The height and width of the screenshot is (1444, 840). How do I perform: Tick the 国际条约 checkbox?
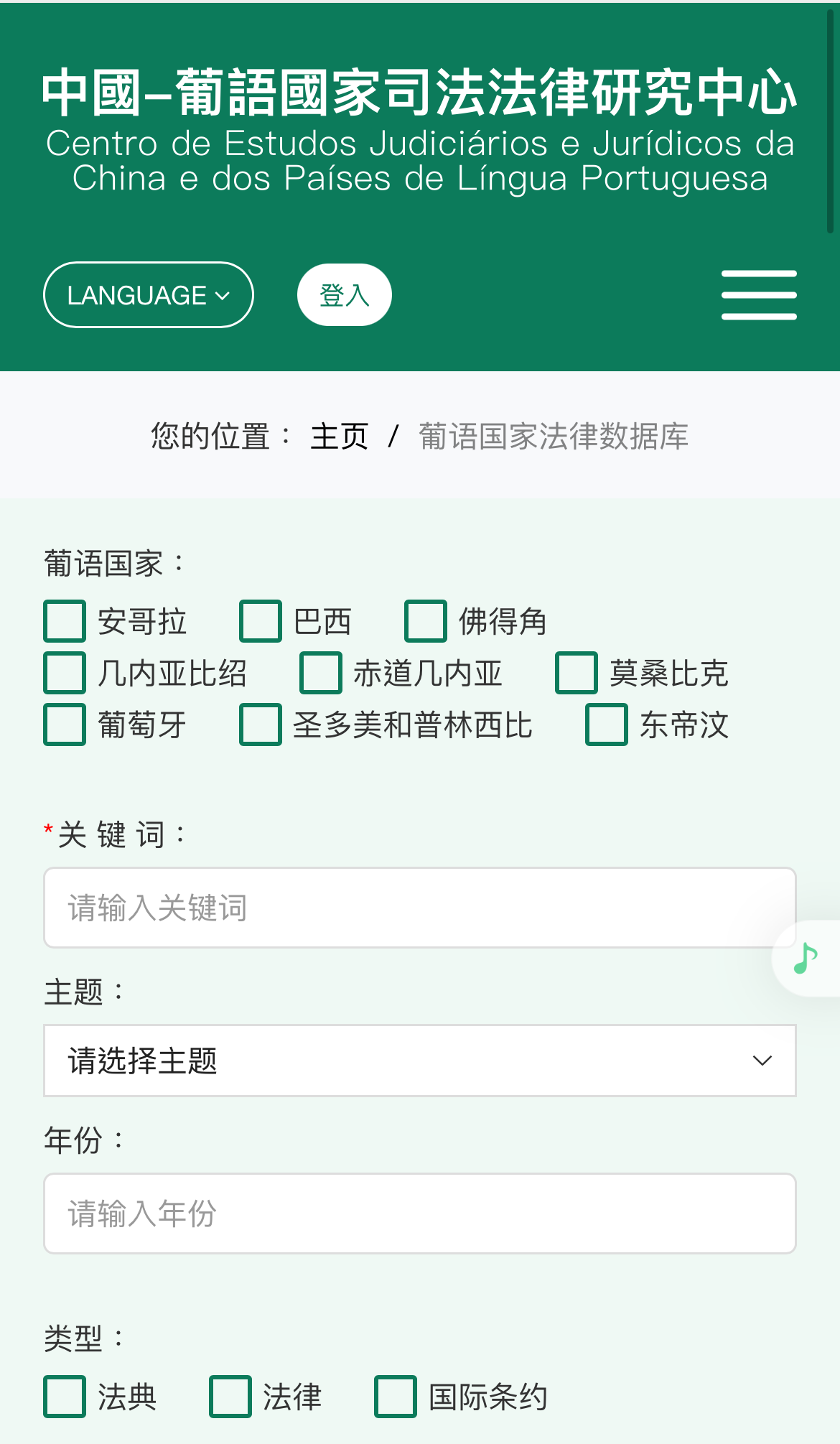(396, 1397)
